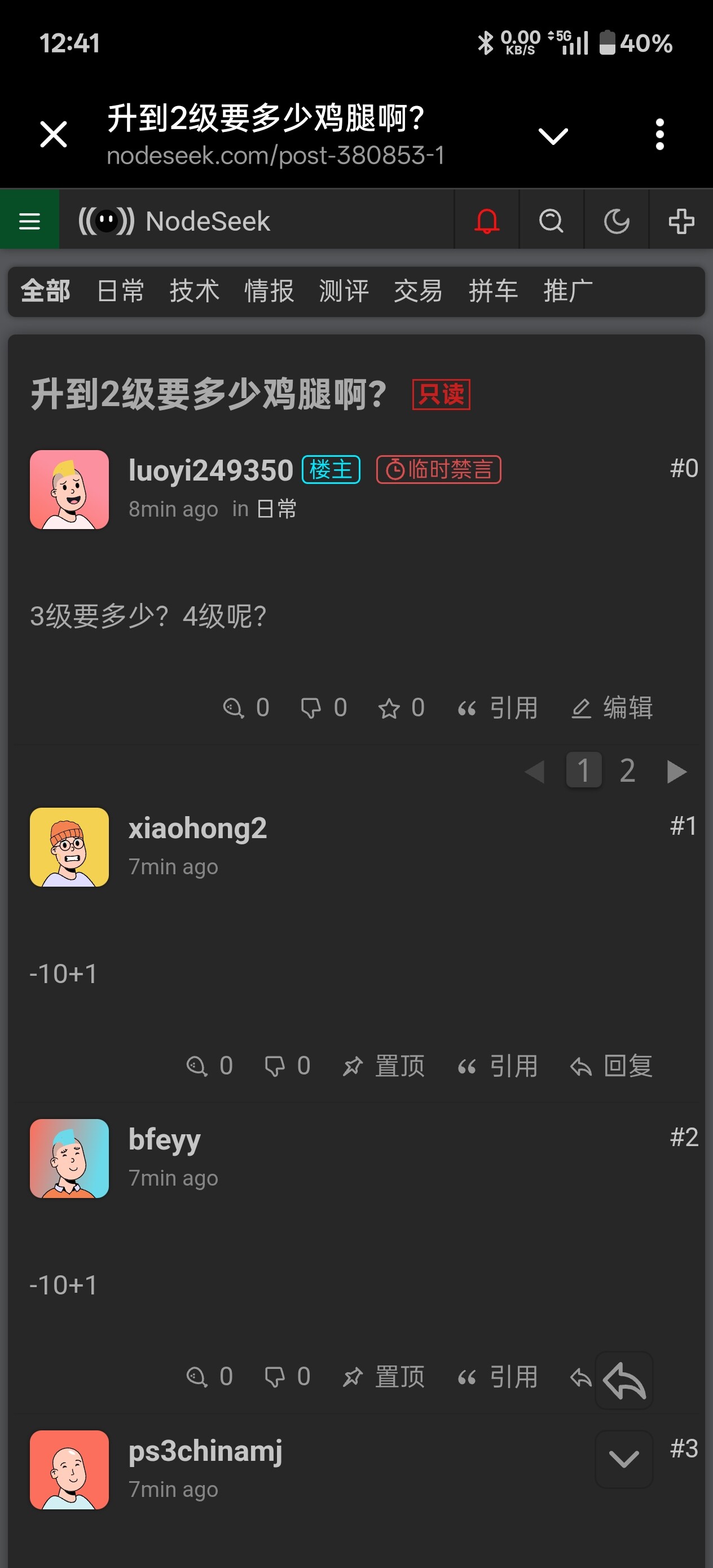Bookmark the original post with star icon
The image size is (713, 1568).
[400, 708]
